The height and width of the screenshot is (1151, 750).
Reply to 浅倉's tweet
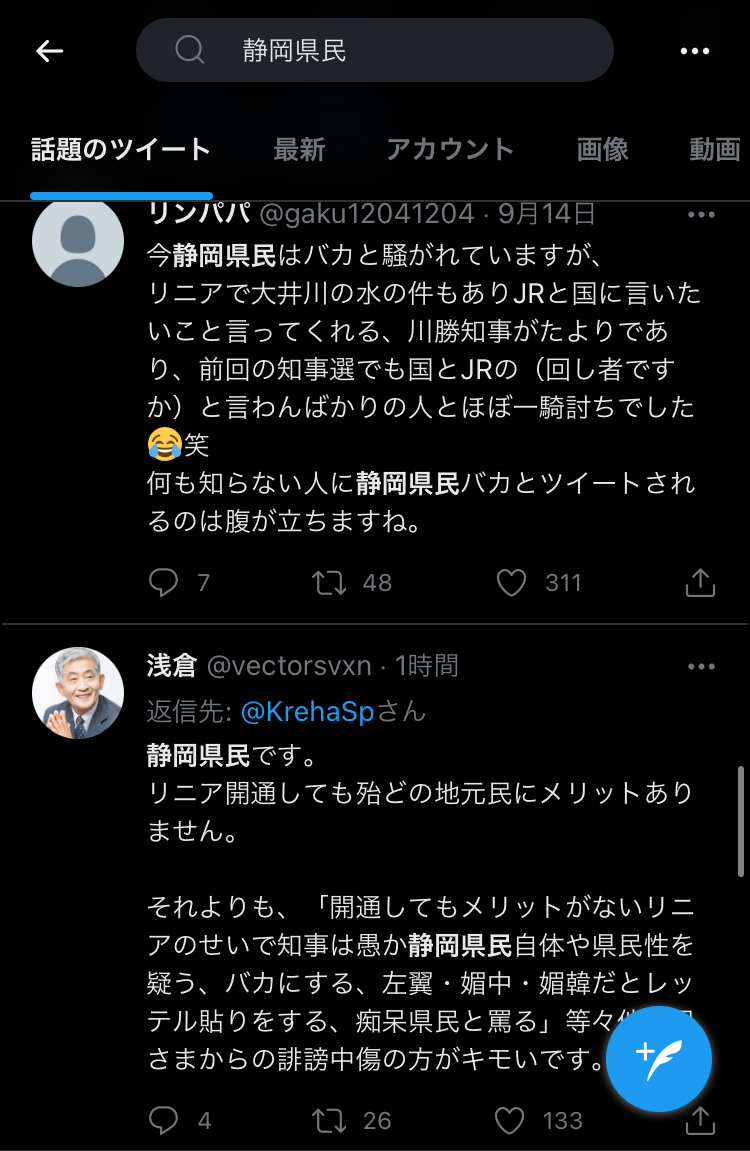(x=163, y=1121)
